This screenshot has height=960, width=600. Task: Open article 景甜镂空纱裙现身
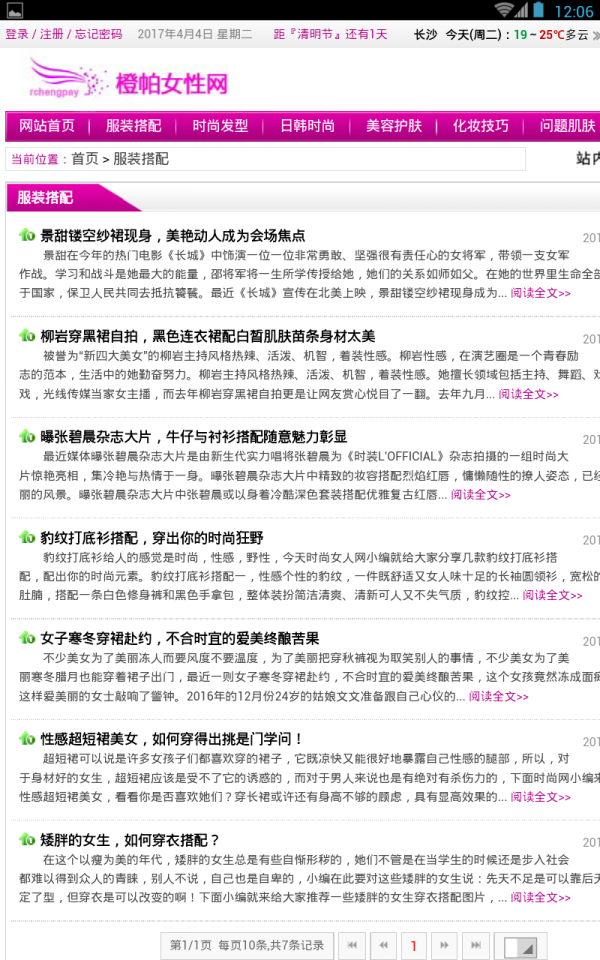(x=172, y=236)
